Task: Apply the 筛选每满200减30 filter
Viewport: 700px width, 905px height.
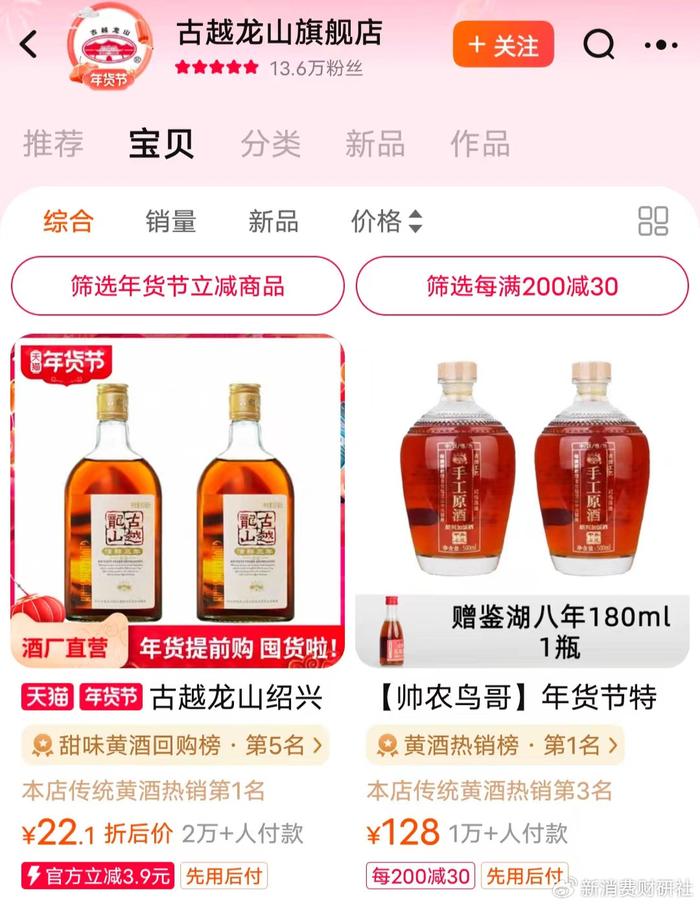Action: click(x=523, y=286)
